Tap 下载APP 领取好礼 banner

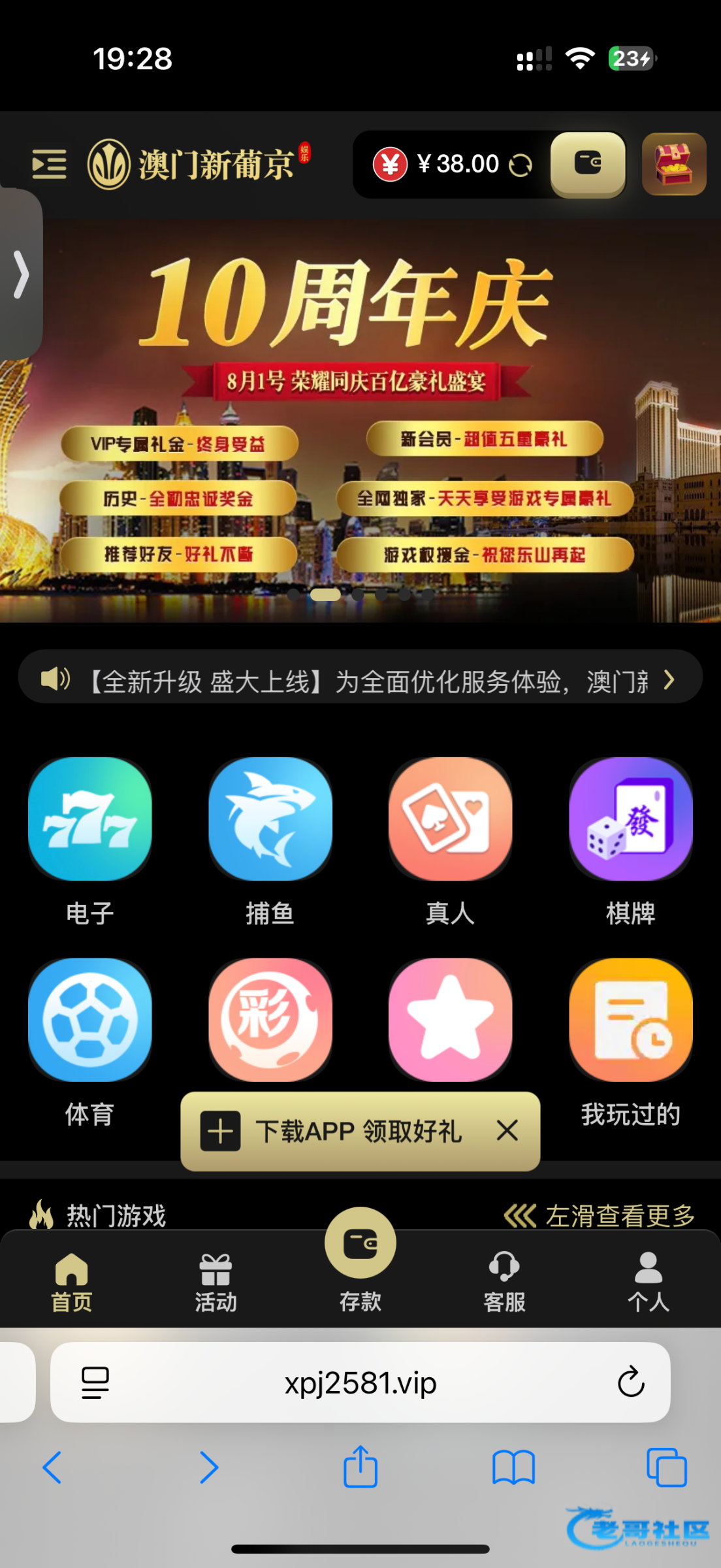346,1131
